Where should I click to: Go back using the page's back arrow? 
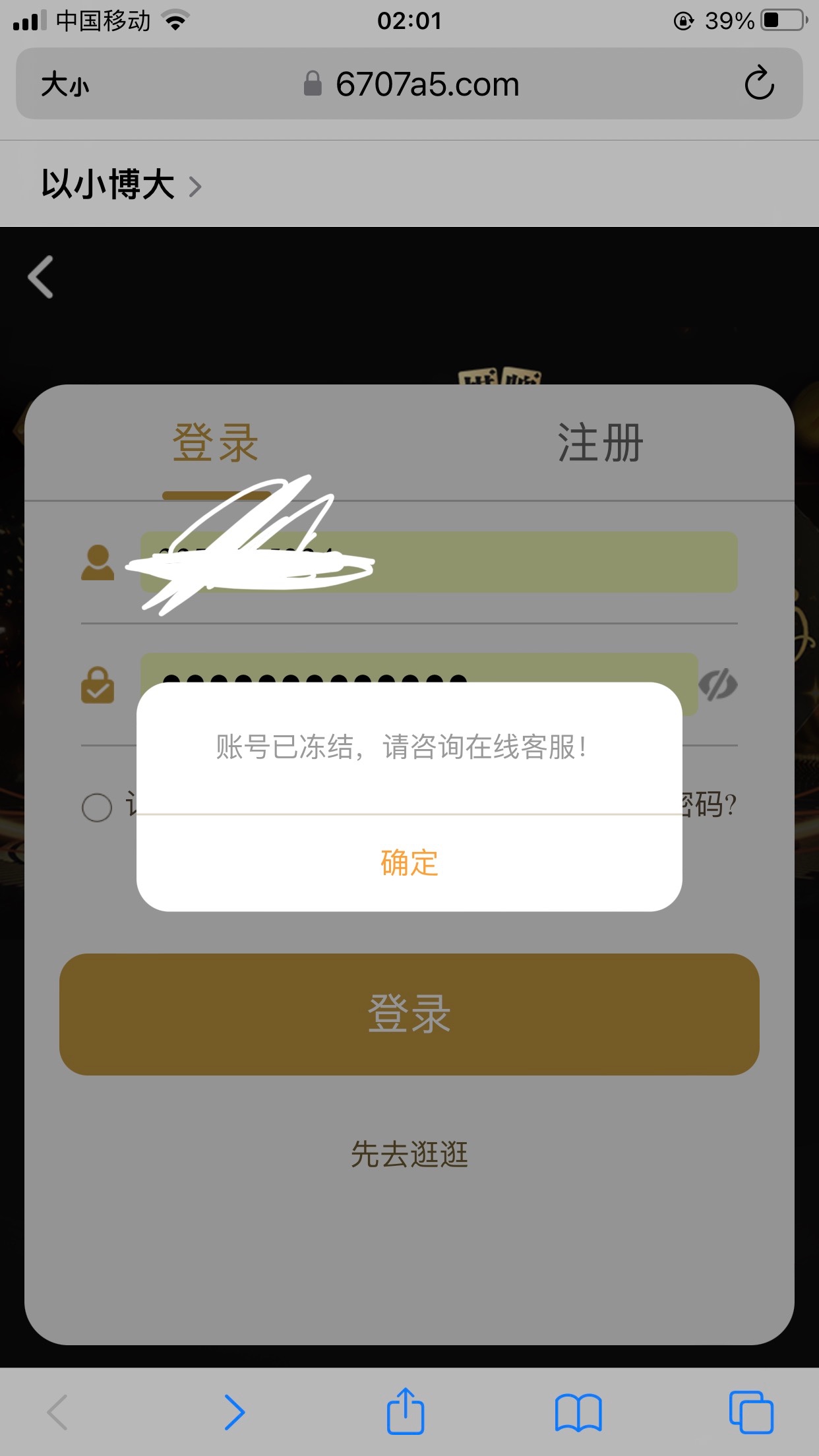(x=41, y=277)
